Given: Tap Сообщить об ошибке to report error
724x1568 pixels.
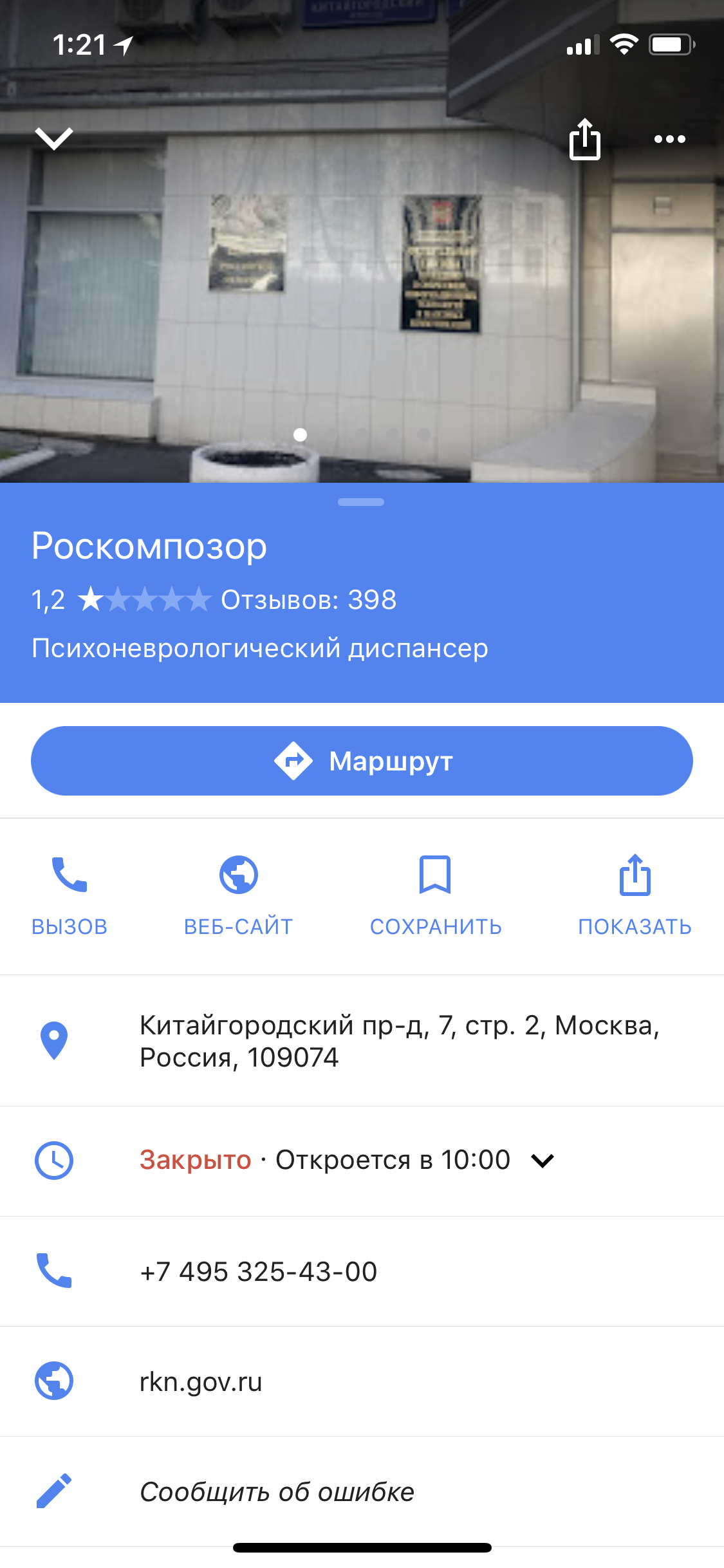Looking at the screenshot, I should tap(277, 1491).
